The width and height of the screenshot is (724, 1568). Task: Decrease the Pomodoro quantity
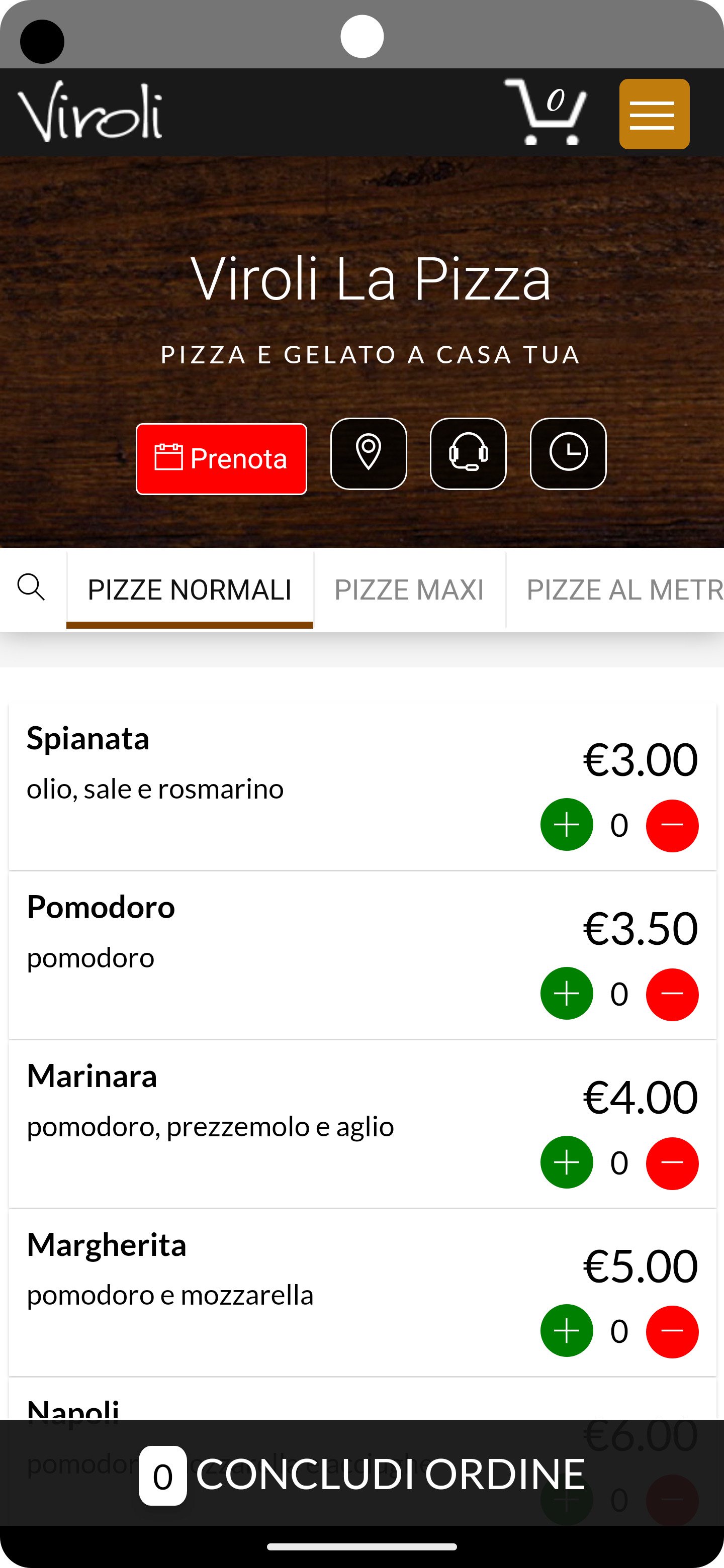pos(672,994)
